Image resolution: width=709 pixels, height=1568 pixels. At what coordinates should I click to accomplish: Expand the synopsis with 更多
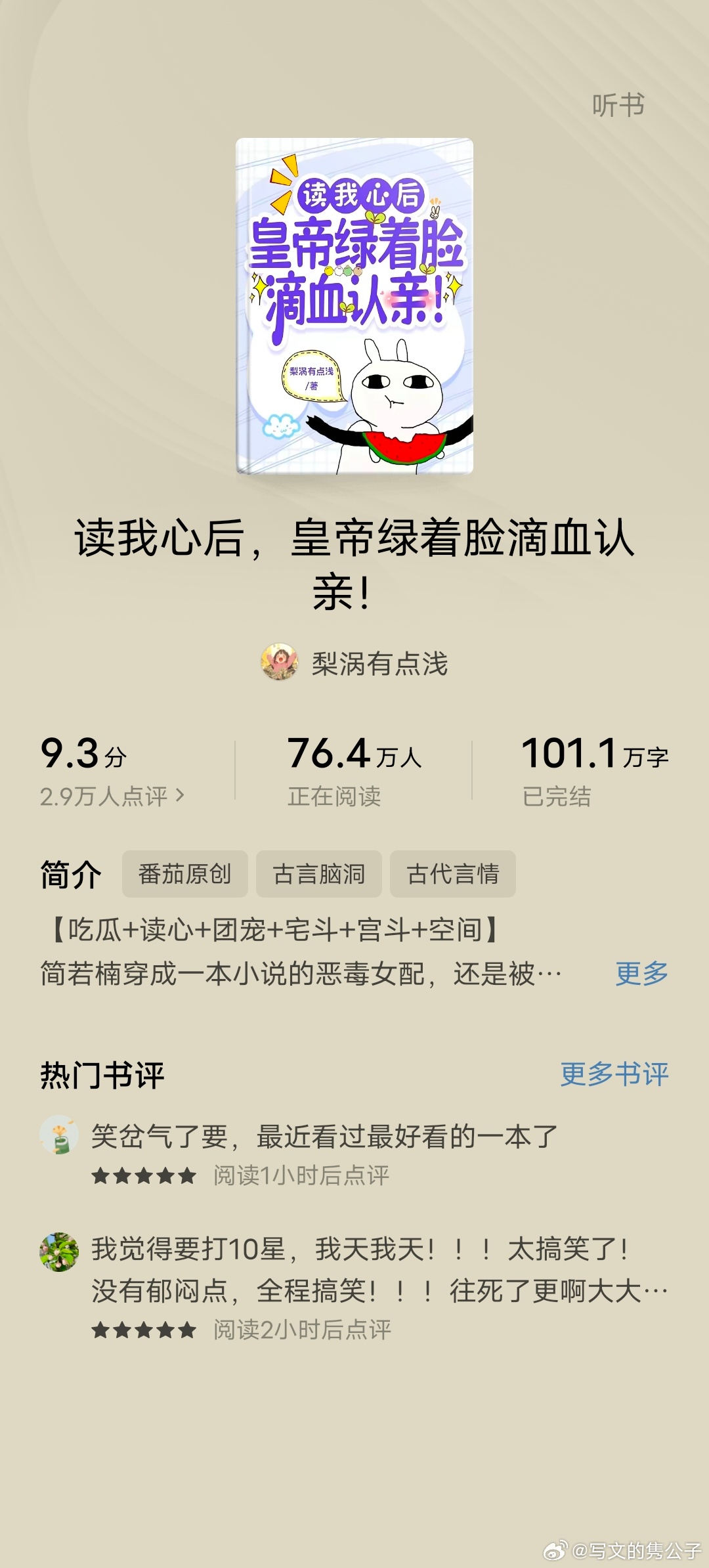tap(641, 973)
